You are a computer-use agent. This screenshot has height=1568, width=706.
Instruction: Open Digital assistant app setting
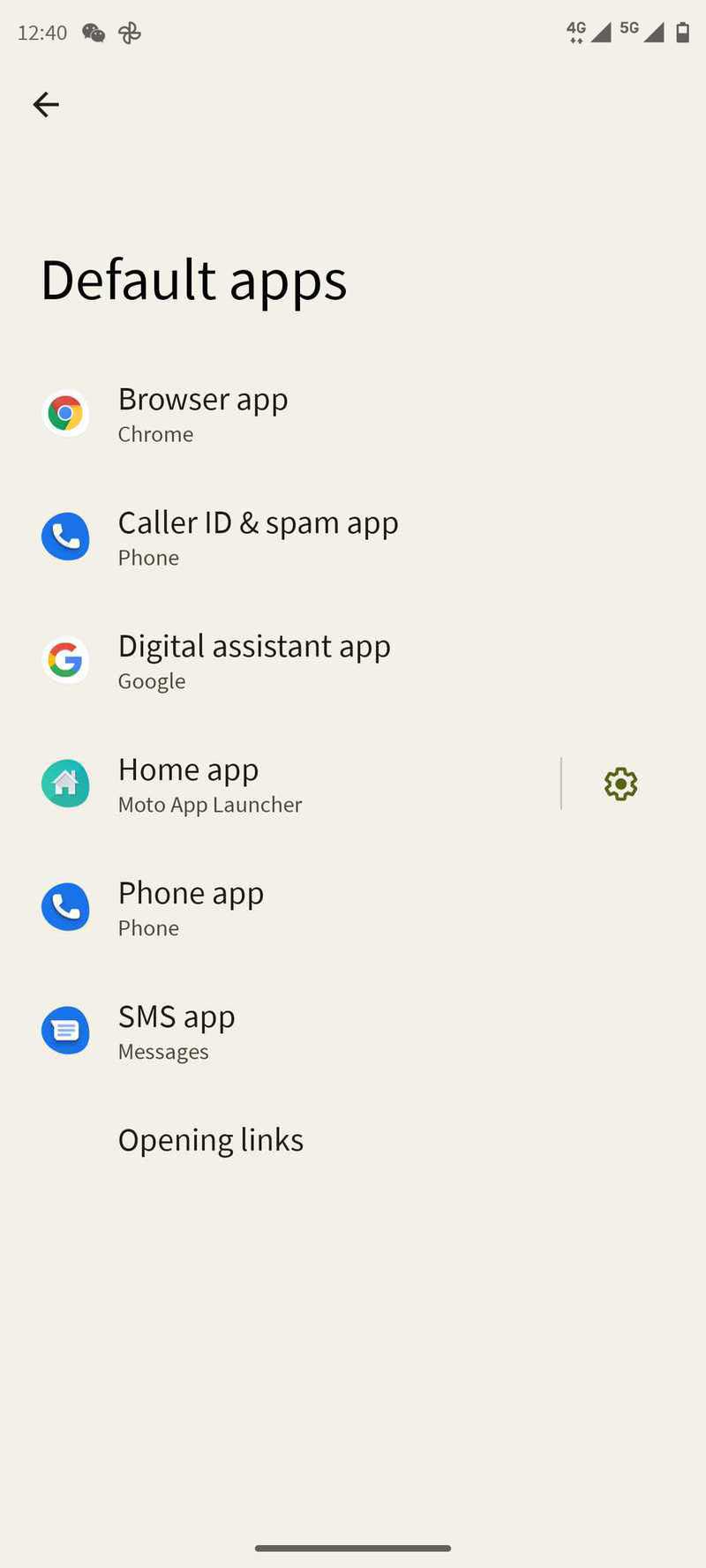click(353, 661)
